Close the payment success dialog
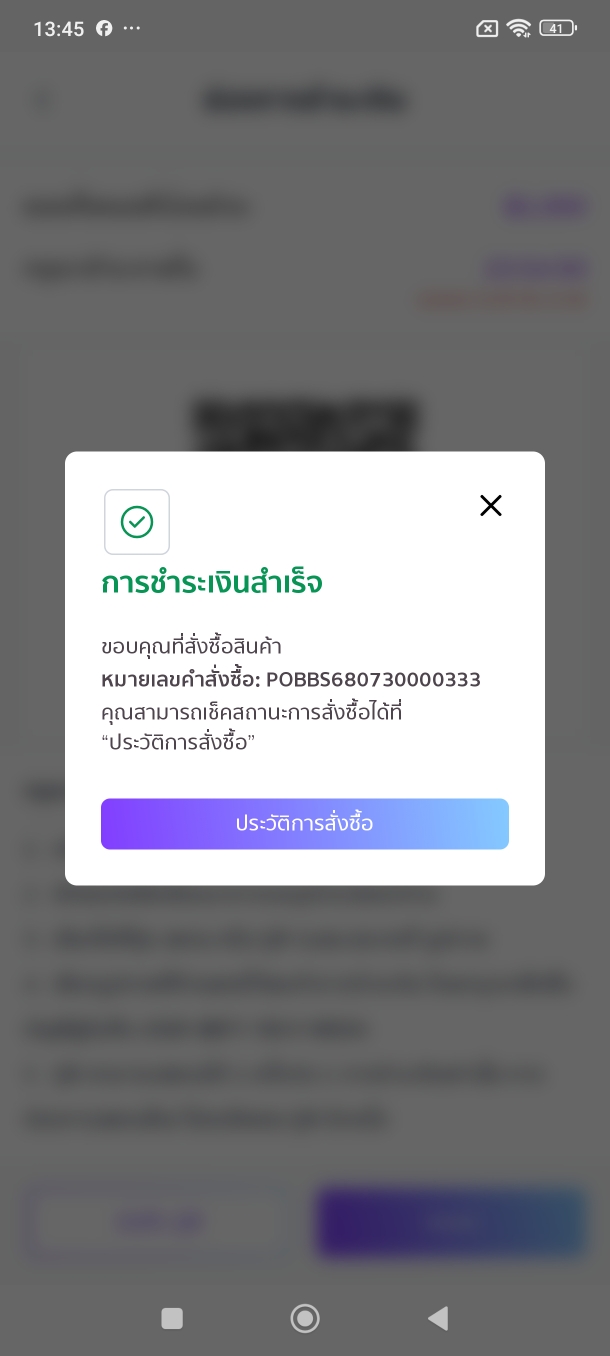Screen dimensions: 610x1356 point(490,506)
